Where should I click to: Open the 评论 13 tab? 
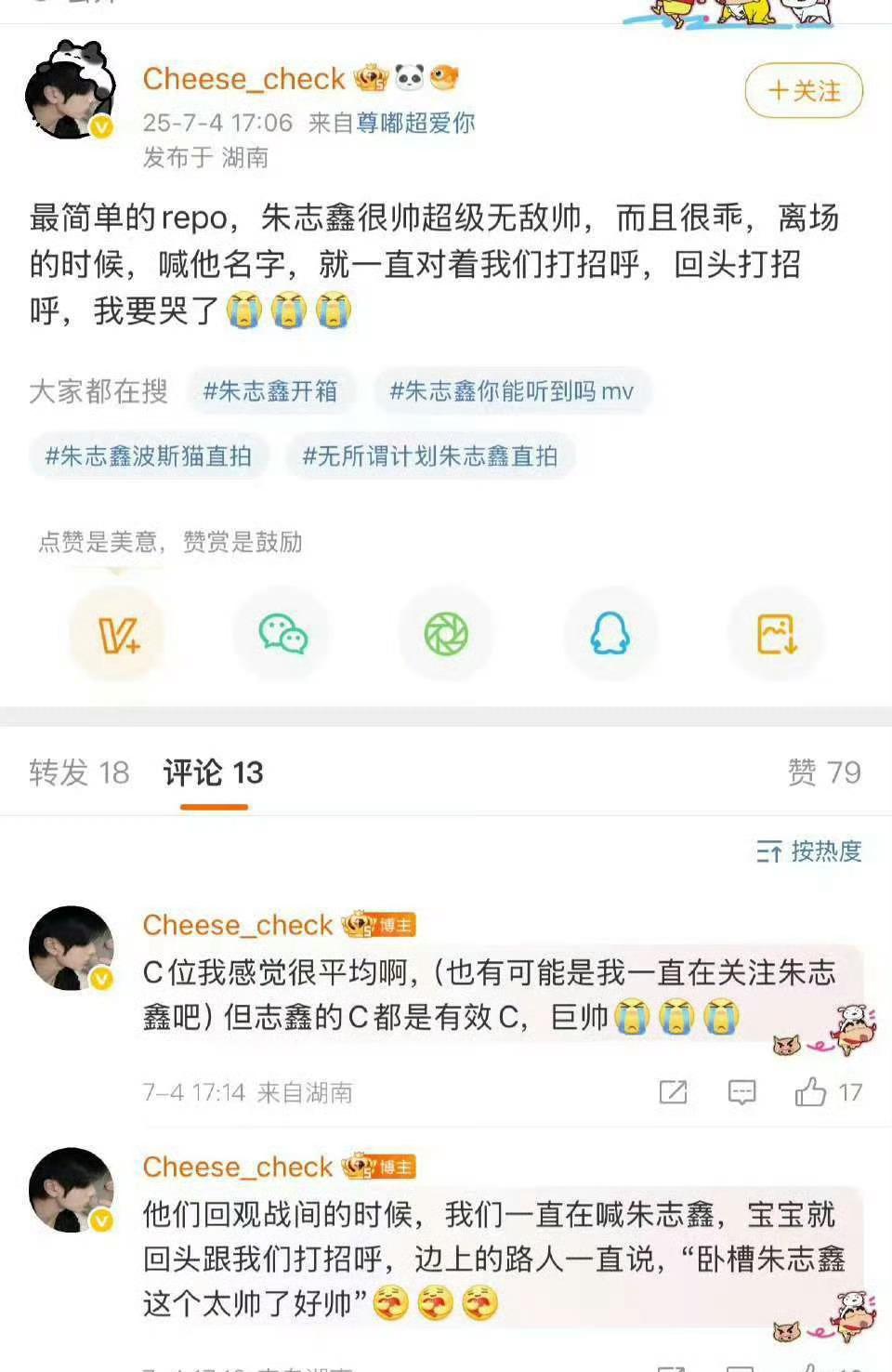[214, 772]
